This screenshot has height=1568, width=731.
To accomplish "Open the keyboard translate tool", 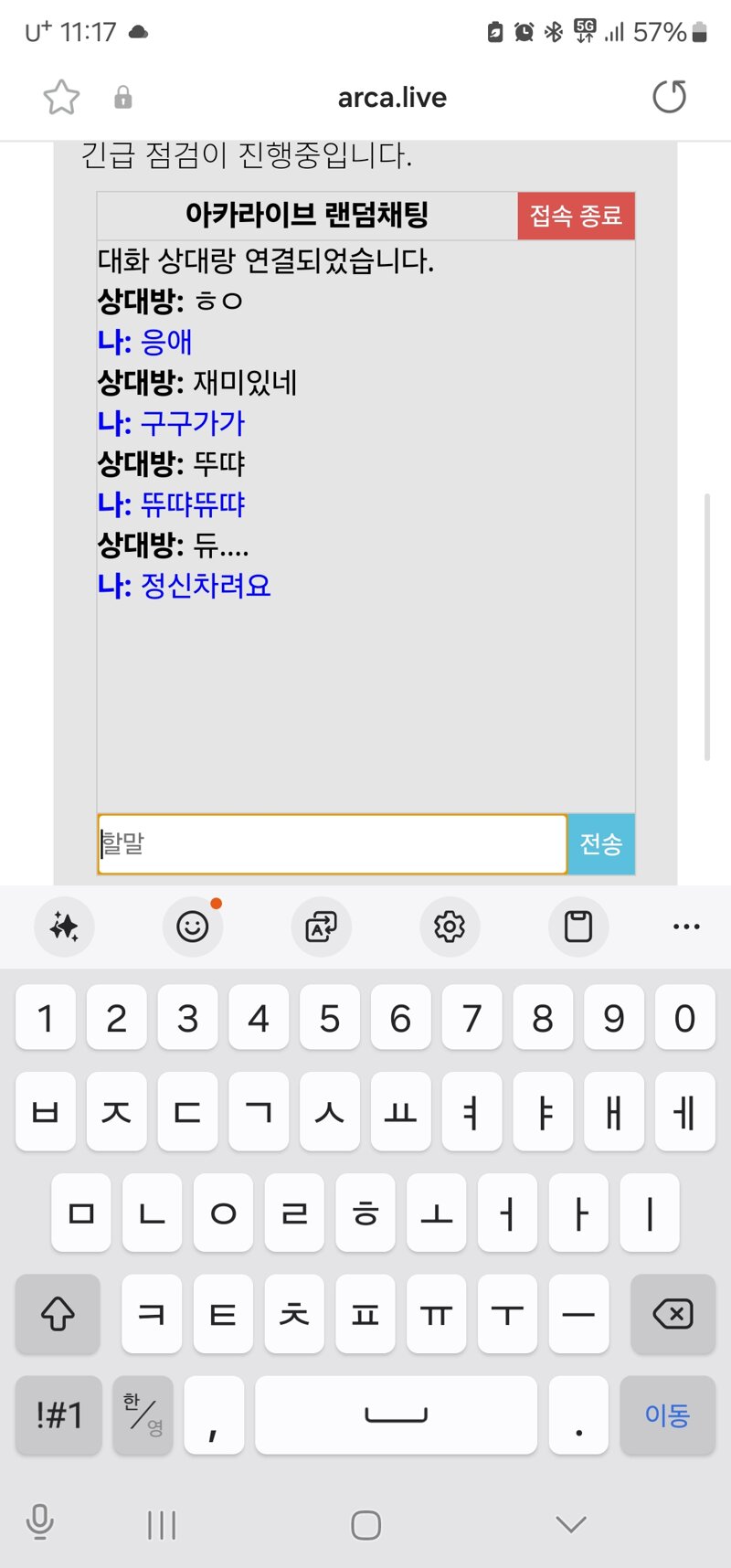I will pos(321,927).
